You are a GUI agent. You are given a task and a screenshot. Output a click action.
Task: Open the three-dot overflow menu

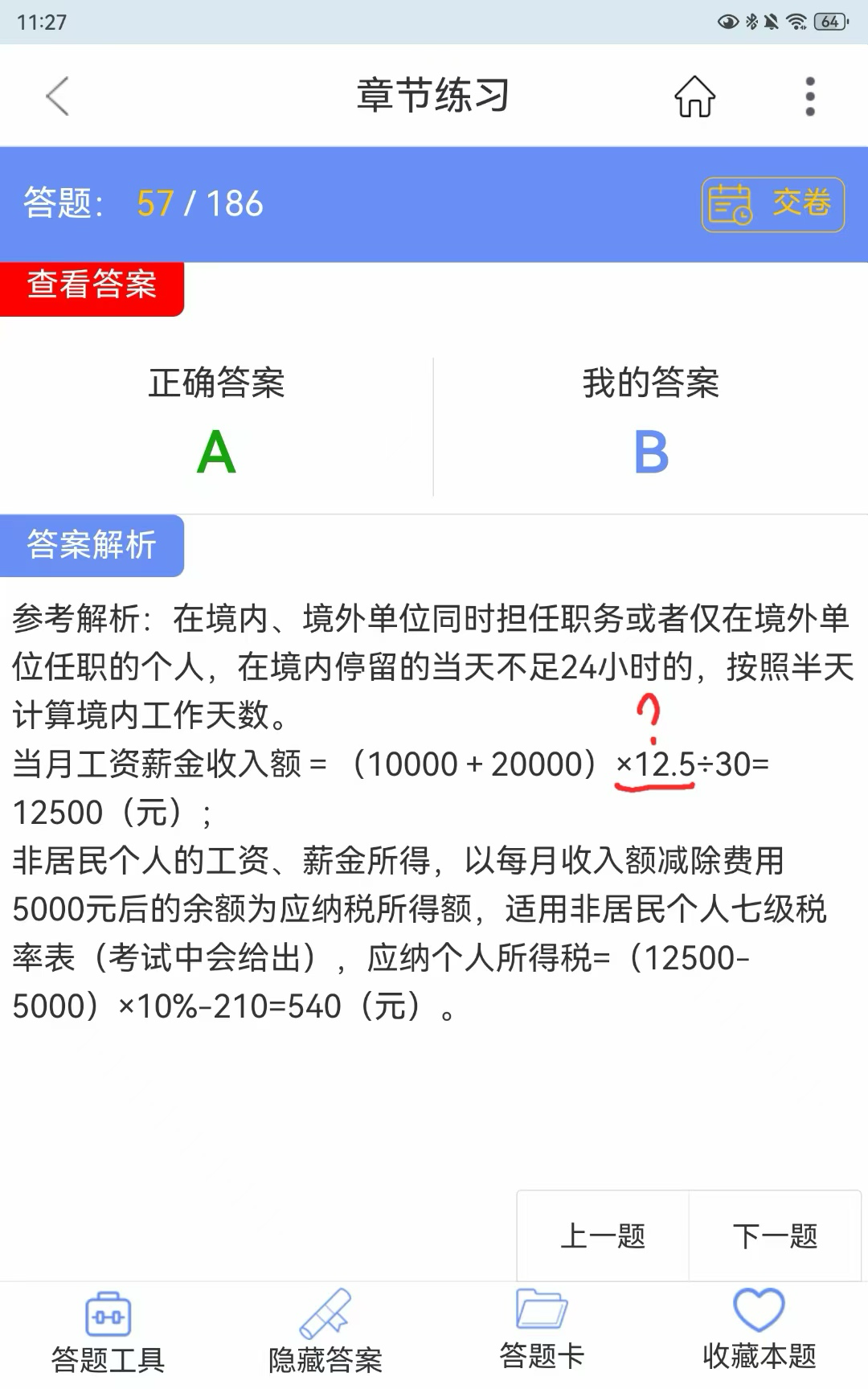[809, 96]
